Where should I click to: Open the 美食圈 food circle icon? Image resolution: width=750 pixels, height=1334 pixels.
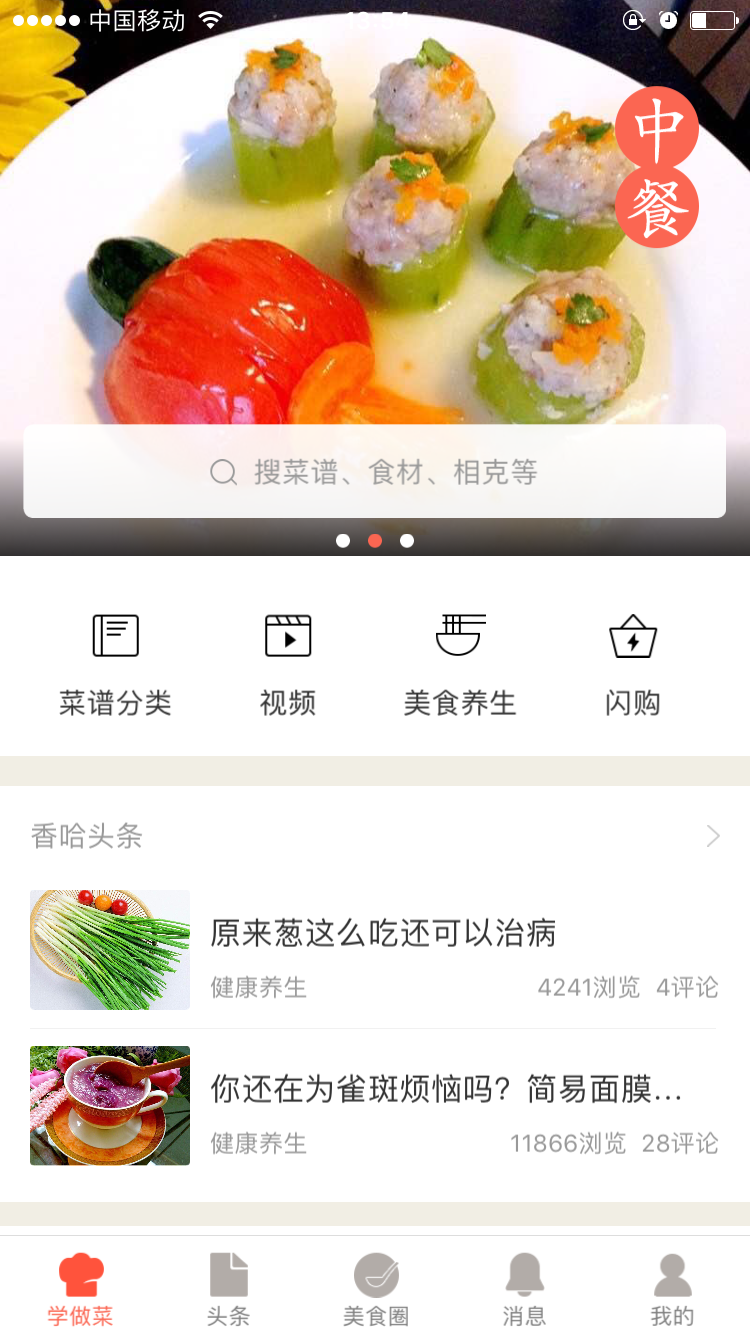click(x=375, y=1284)
